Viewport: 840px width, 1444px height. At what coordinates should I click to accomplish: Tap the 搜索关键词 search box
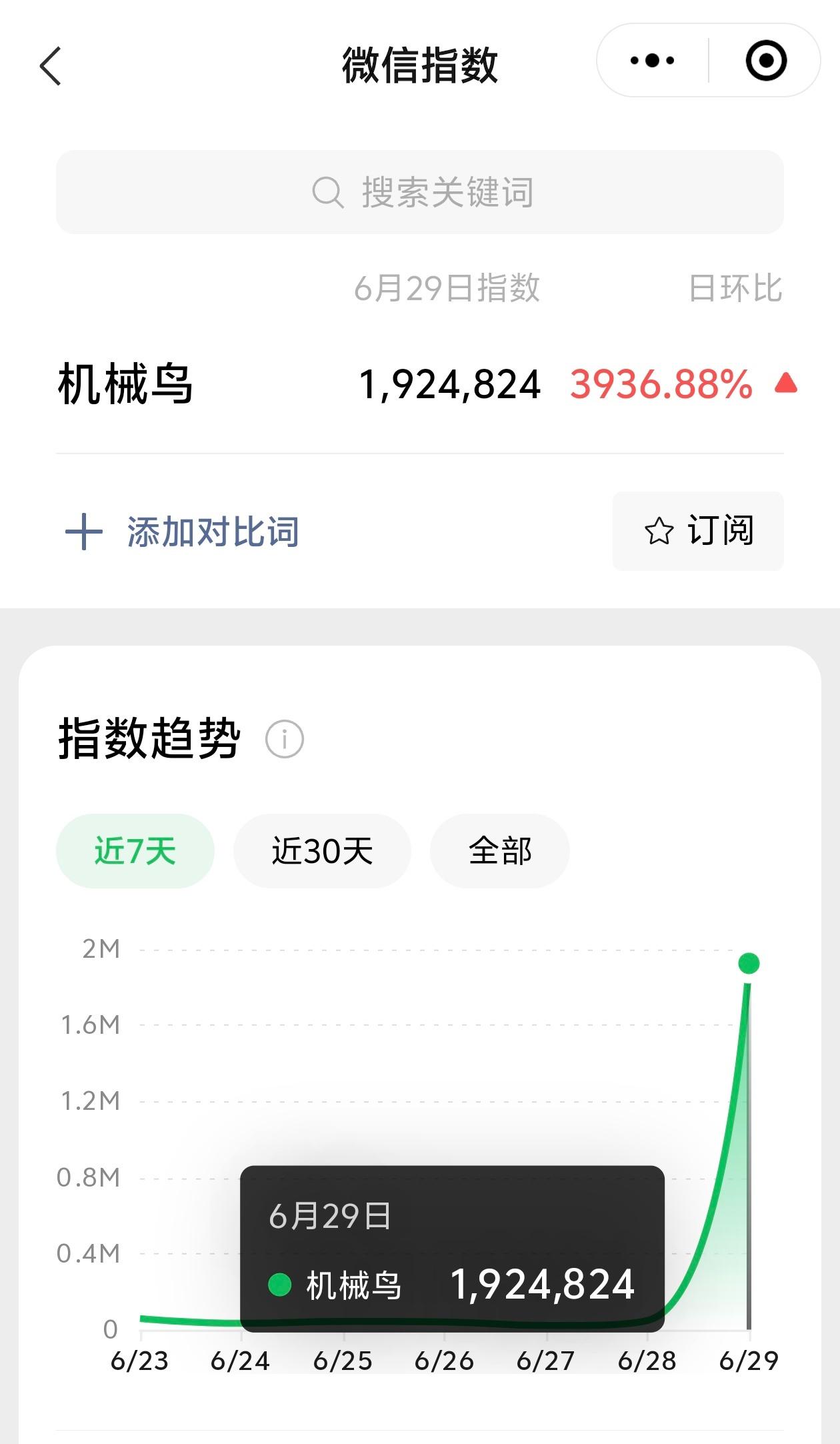419,192
